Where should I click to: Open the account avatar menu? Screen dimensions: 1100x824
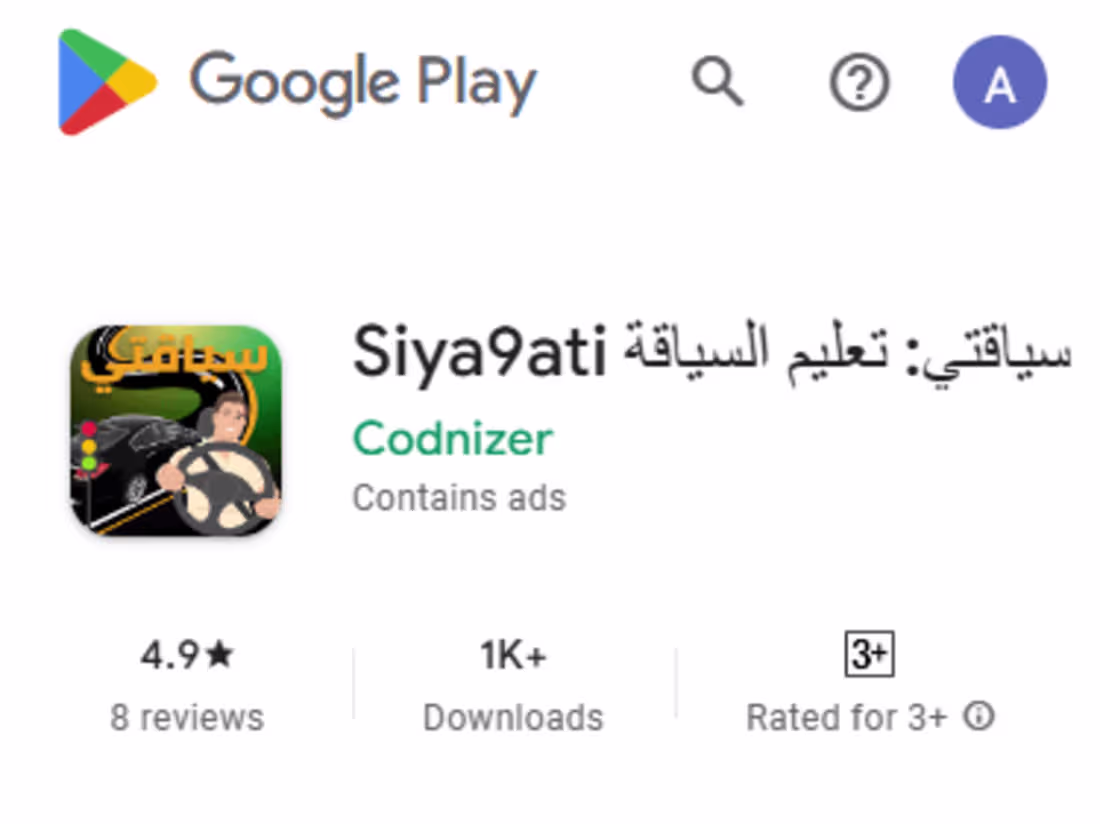coord(999,82)
